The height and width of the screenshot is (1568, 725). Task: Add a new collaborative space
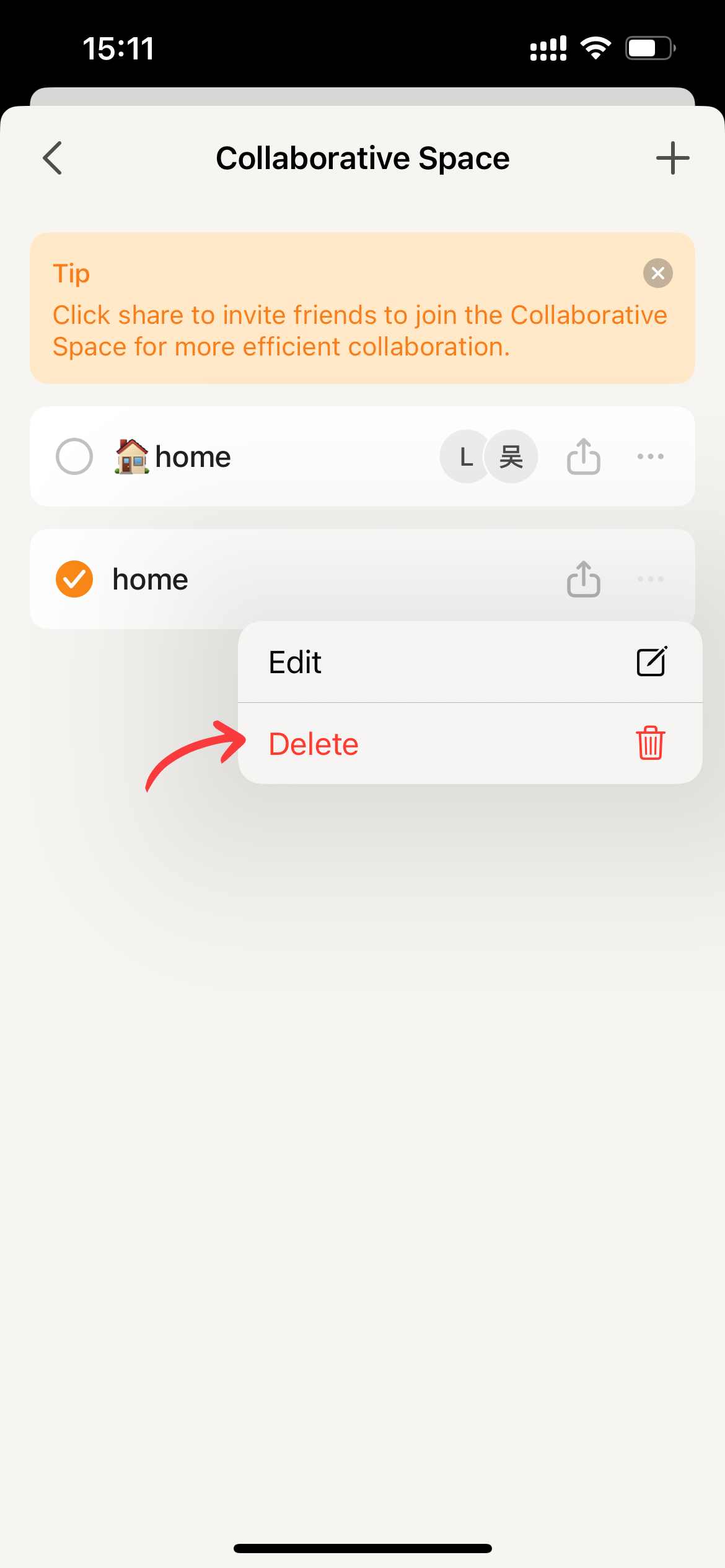pos(672,158)
